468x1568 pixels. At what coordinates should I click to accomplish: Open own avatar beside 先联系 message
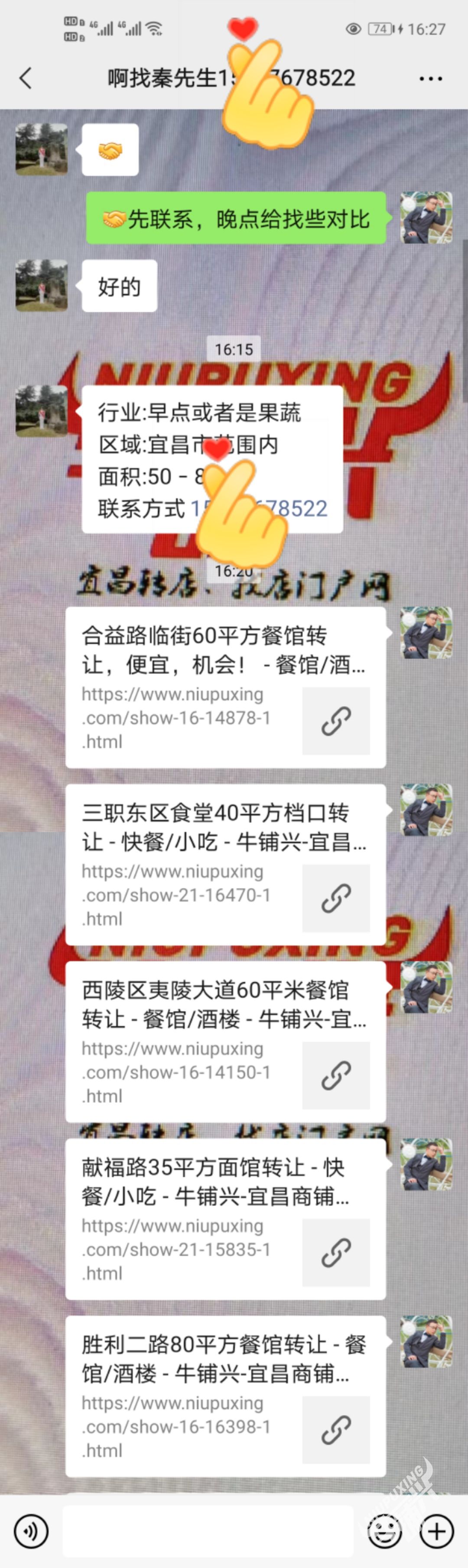pos(426,218)
